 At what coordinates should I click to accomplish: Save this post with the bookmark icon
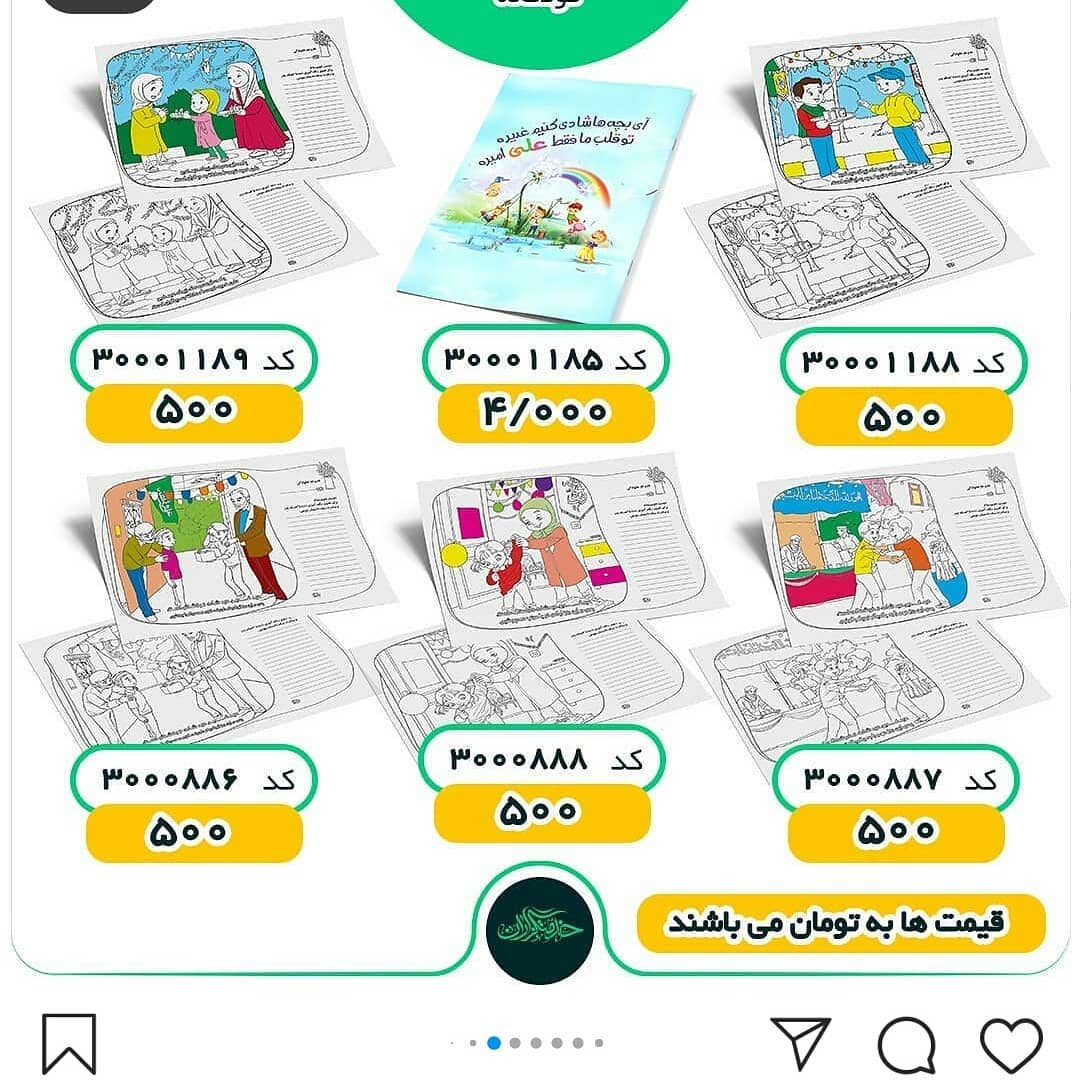[69, 1043]
